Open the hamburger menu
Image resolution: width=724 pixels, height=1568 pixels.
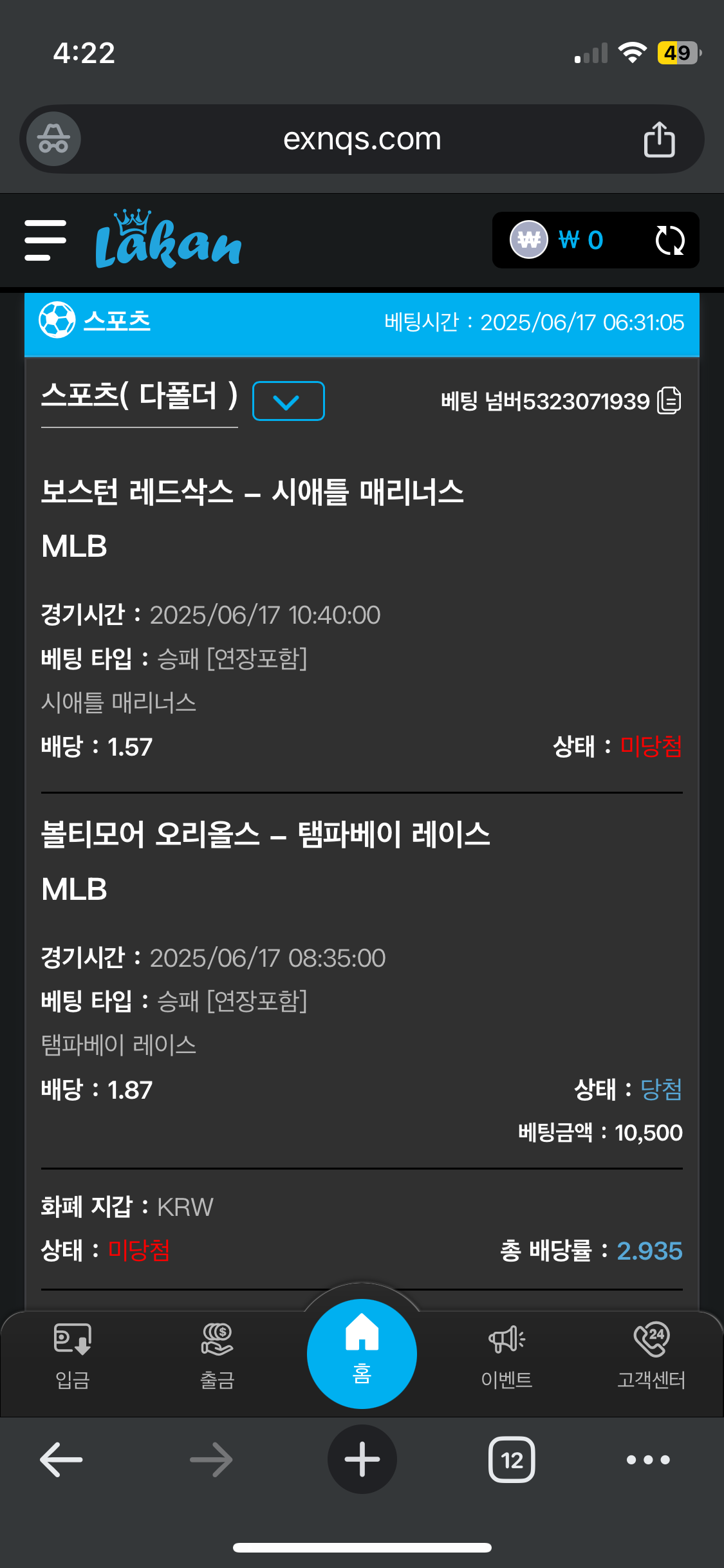45,240
